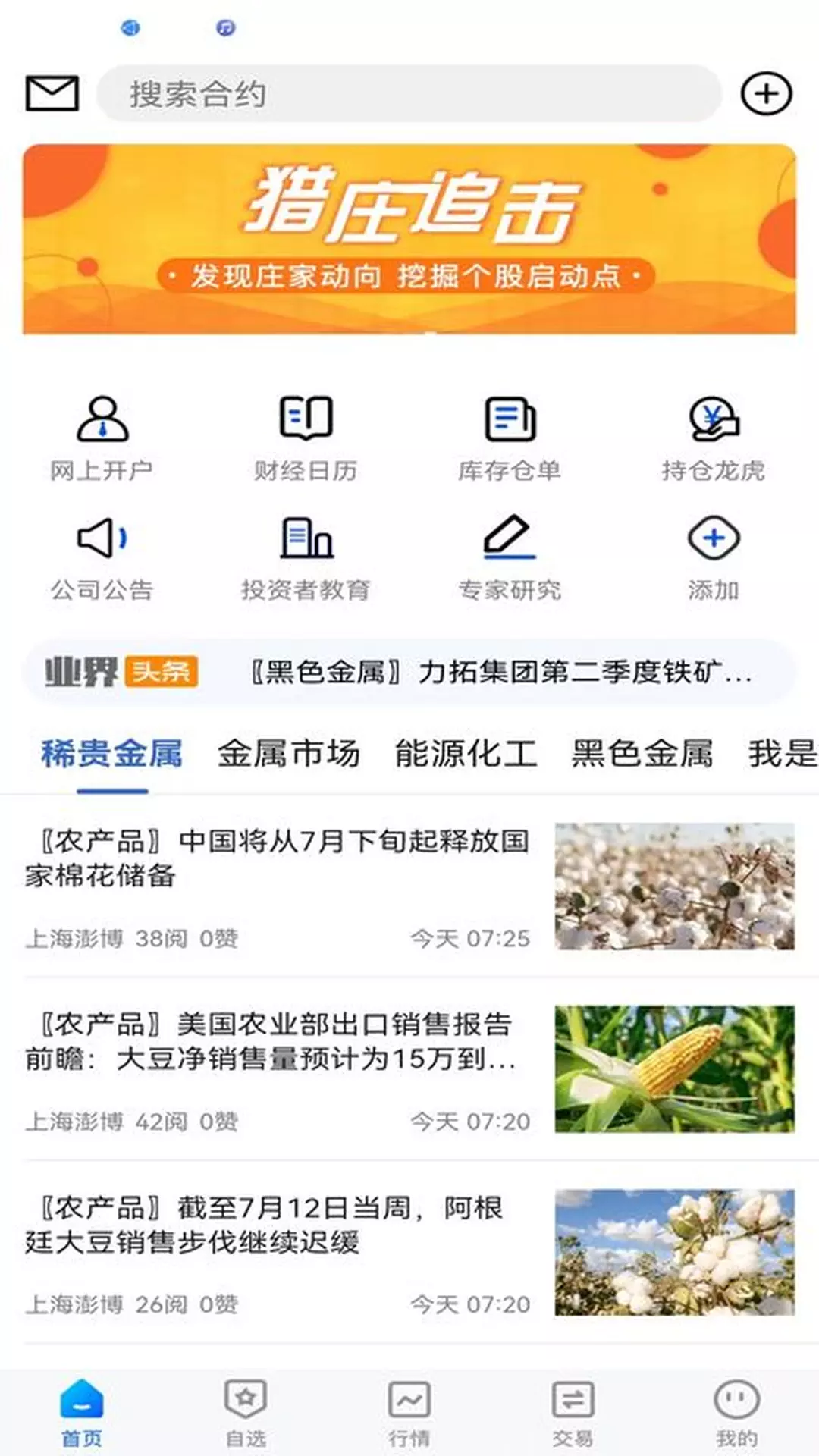
Task: Tap 添加 to add a shortcut
Action: (714, 559)
